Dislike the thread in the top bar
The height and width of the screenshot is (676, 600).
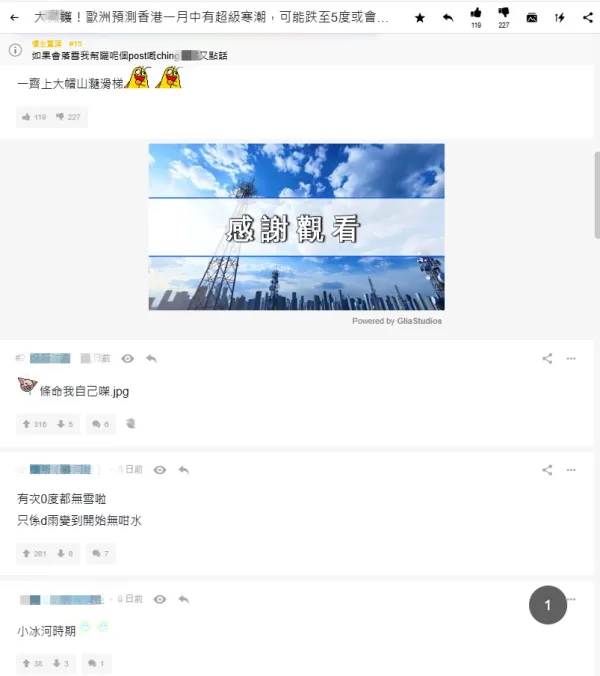504,14
